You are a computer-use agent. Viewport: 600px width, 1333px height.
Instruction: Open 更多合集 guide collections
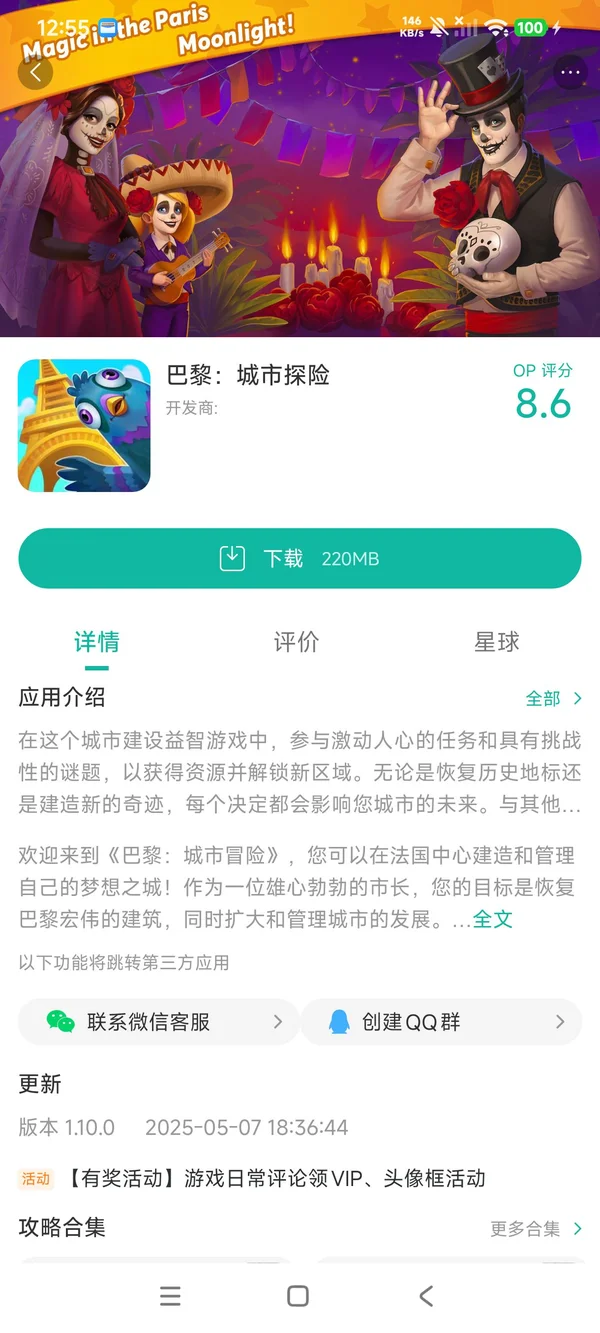coord(535,1229)
